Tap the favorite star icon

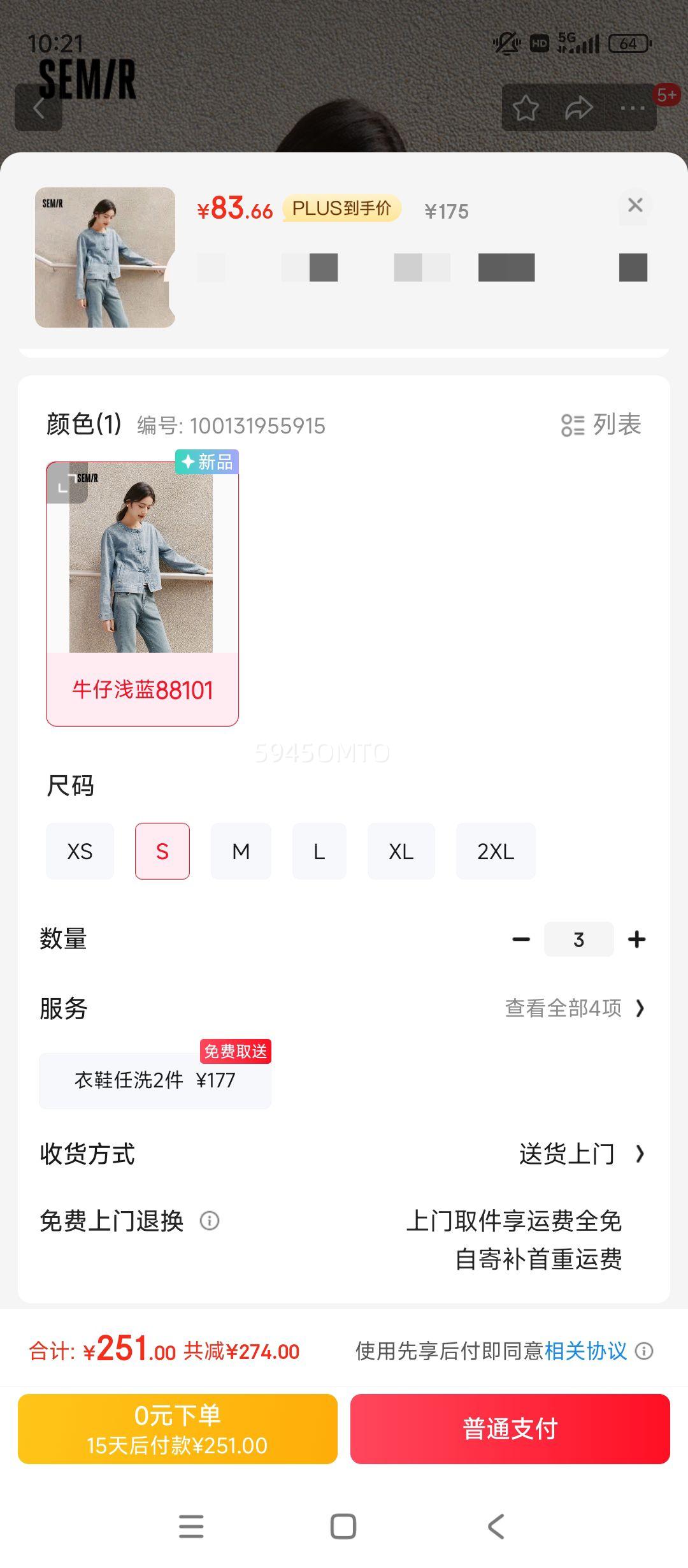tap(526, 108)
